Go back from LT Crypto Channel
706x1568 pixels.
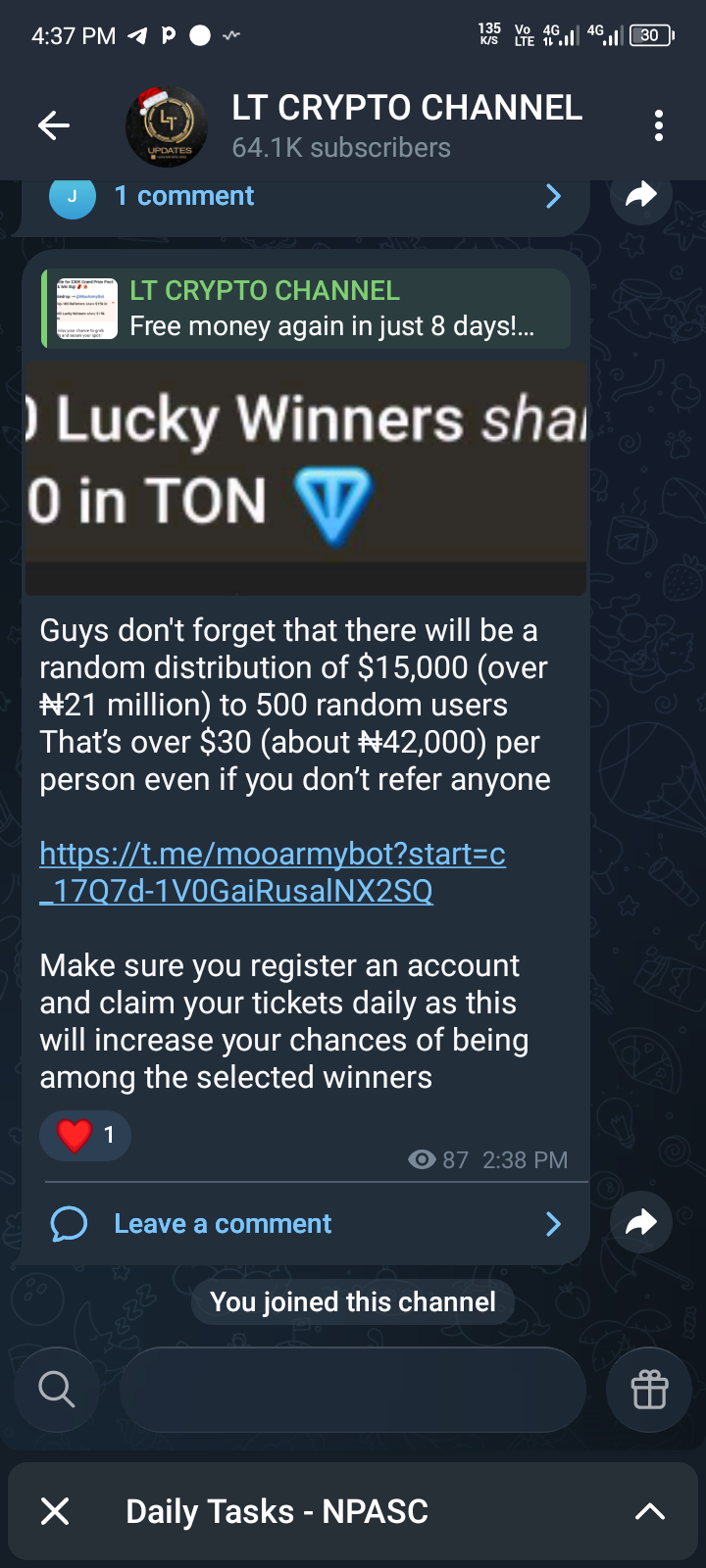point(54,125)
